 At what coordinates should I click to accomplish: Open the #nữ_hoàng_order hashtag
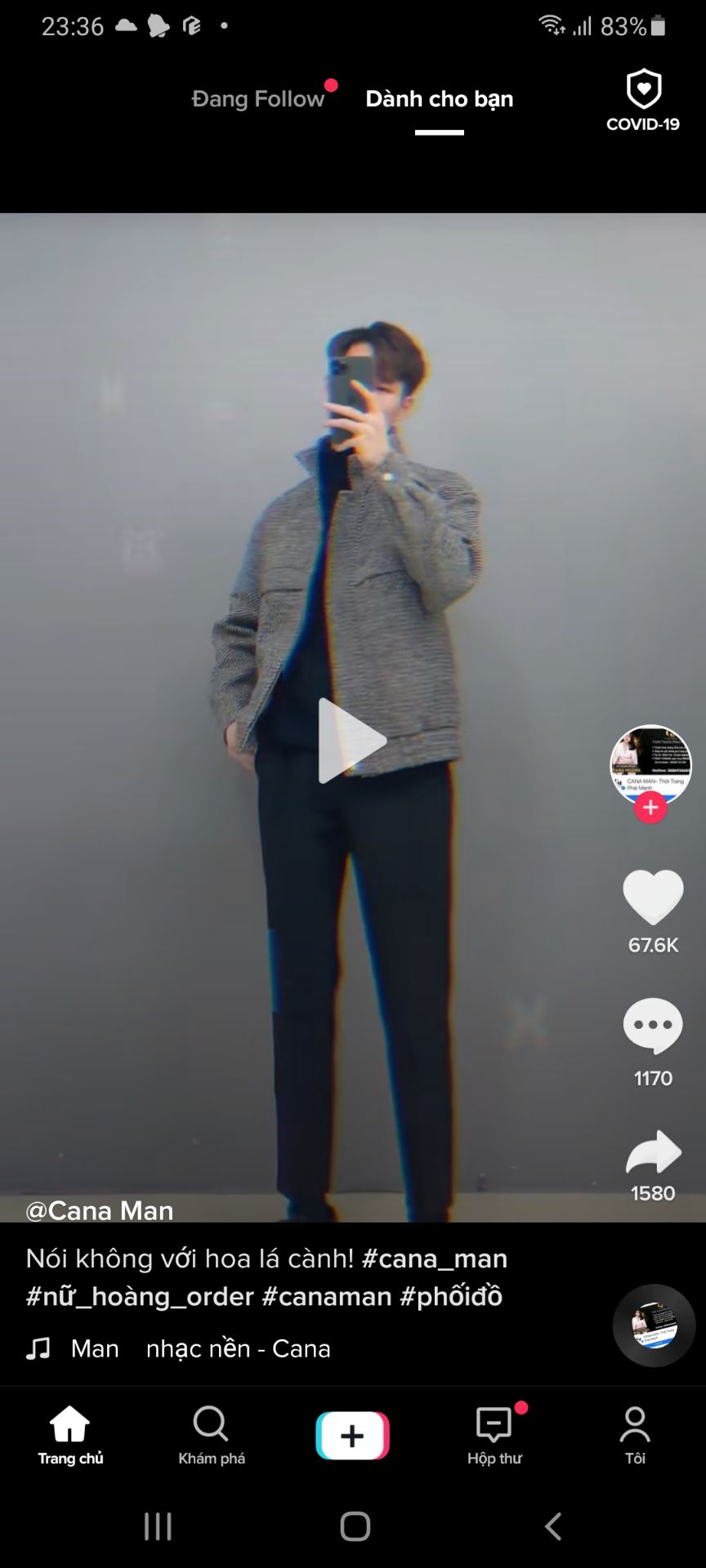click(x=140, y=1297)
